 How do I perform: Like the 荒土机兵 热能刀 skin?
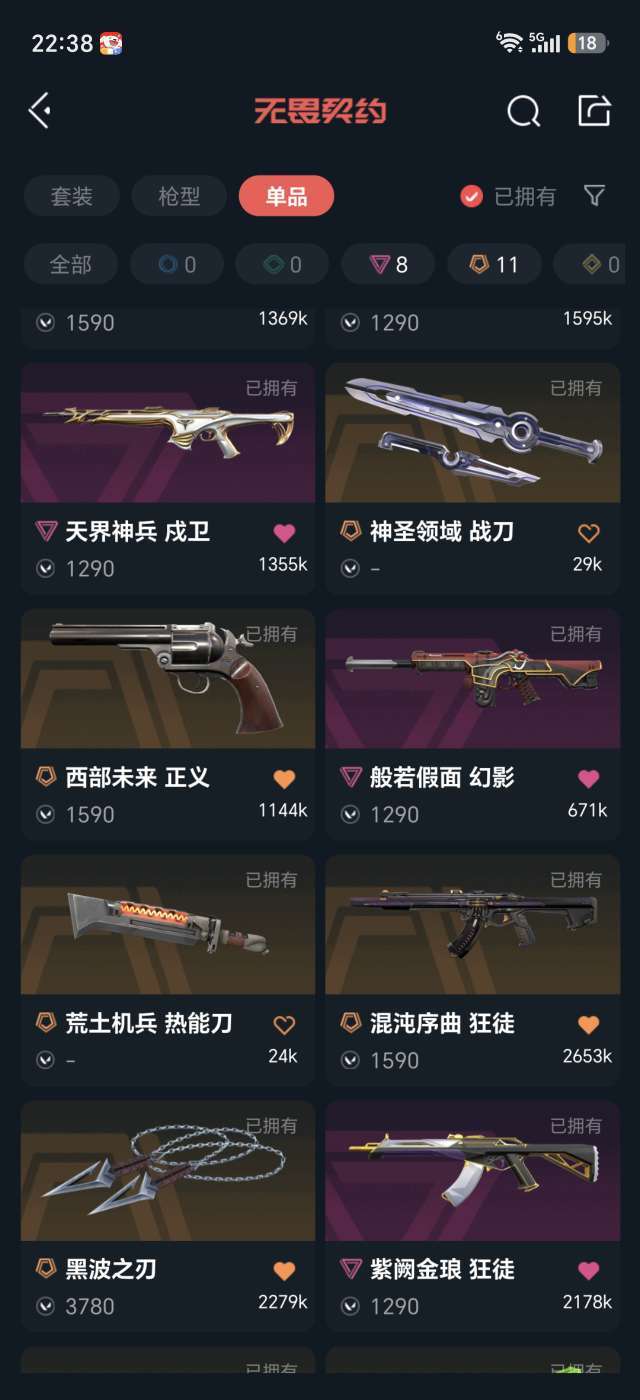(x=284, y=1025)
